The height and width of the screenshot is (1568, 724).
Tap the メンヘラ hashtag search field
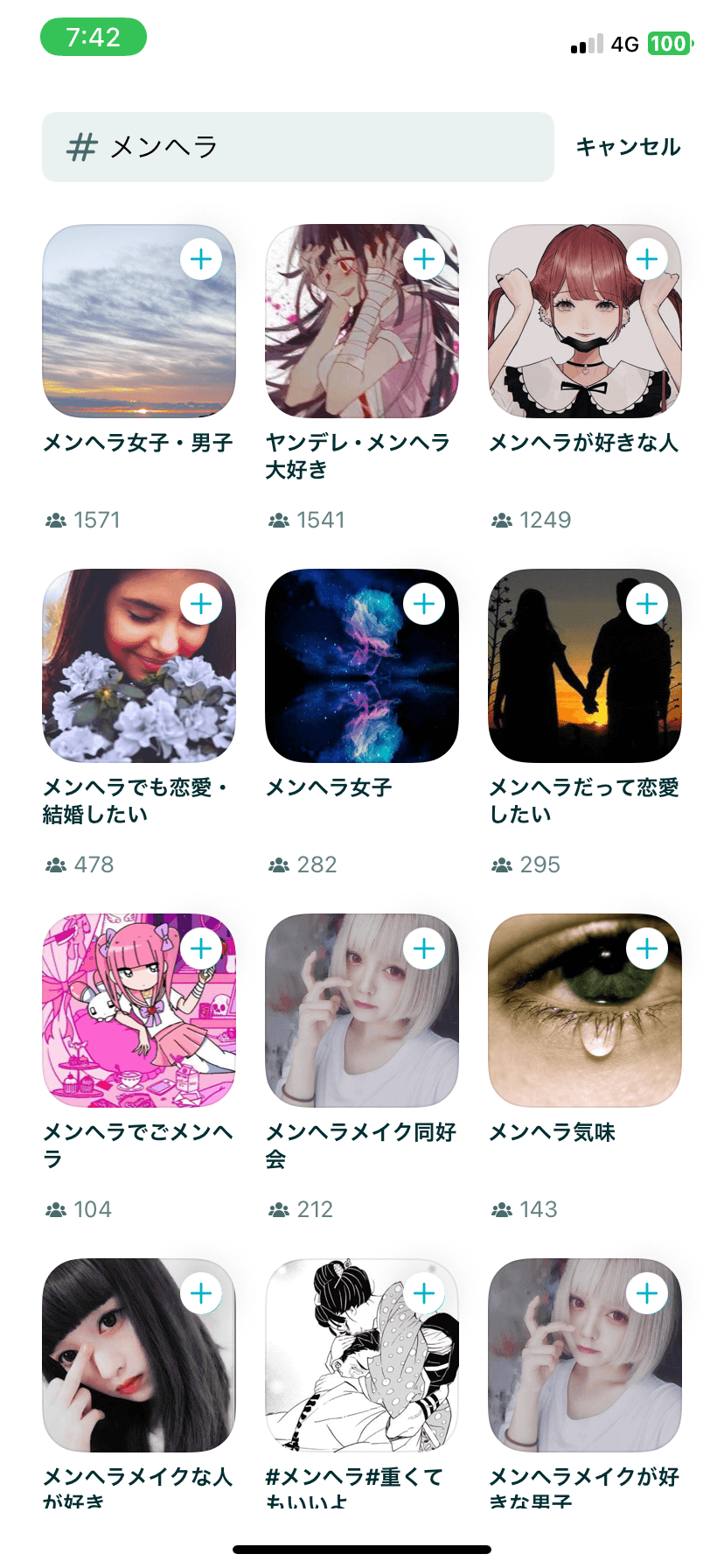[297, 147]
